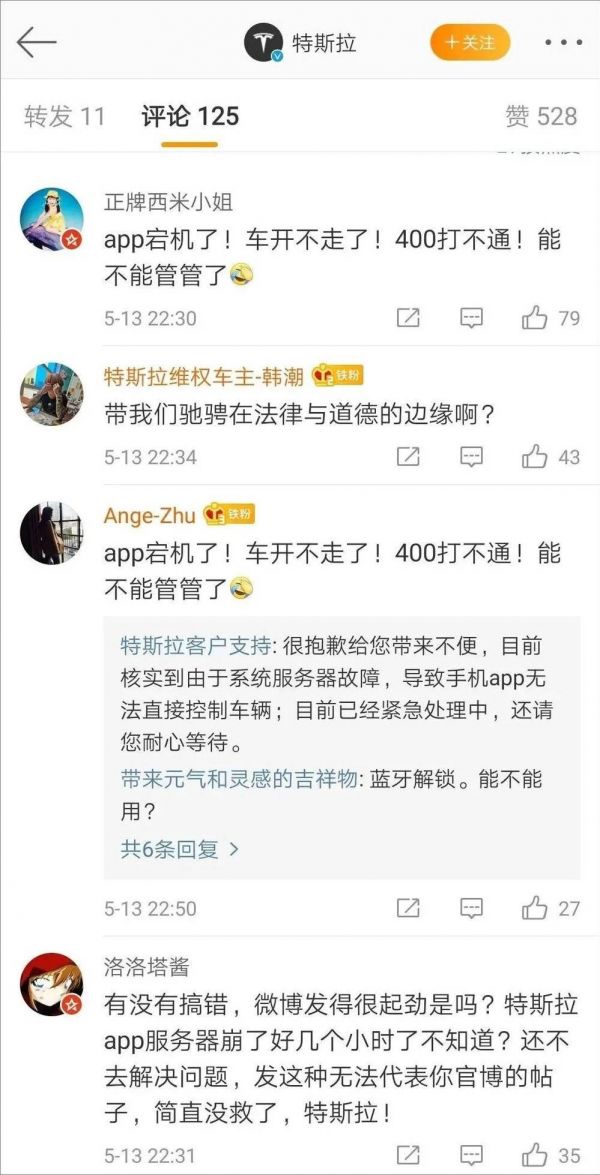Reply to 特斯拉维权车主-韩潮's comment
Viewport: 600px width, 1175px height.
pyautogui.click(x=472, y=457)
